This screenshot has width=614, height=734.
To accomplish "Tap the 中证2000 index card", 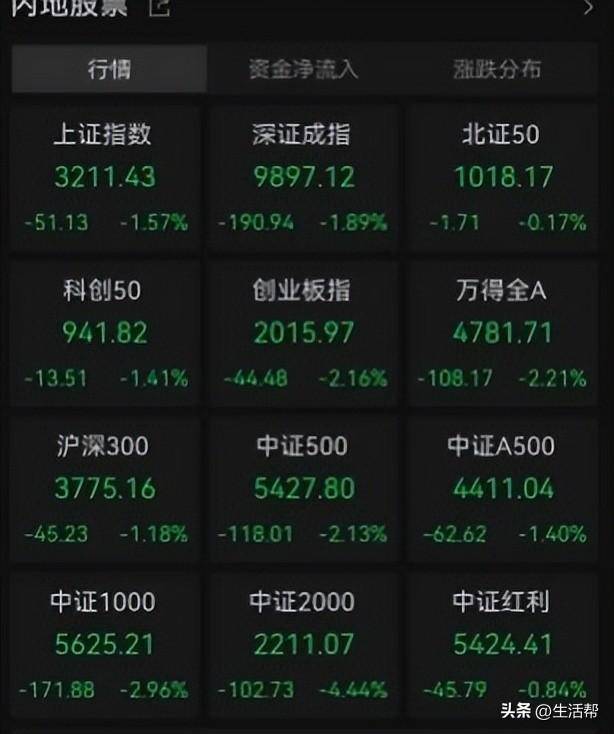I will [303, 645].
